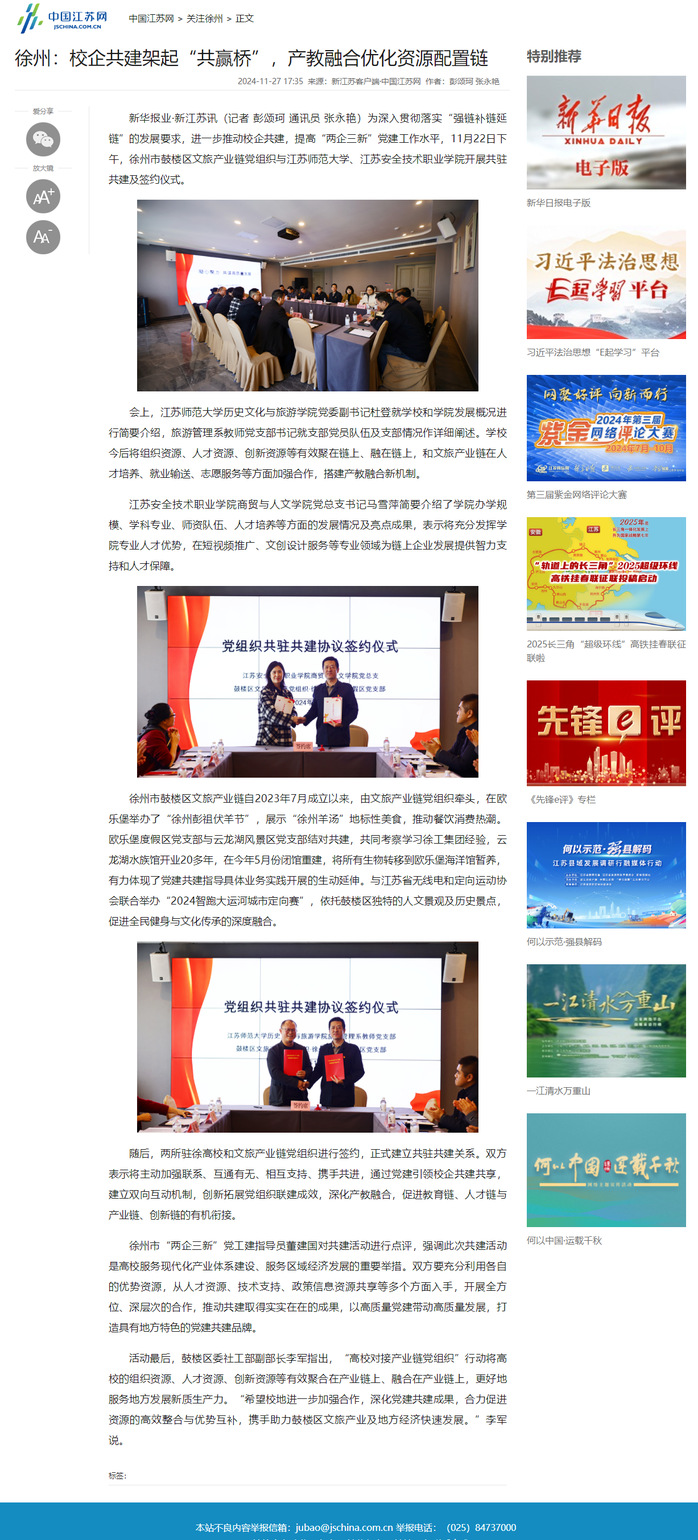Open 何以中国·运载千秋 feature
Image resolution: width=698 pixels, height=1540 pixels.
(x=606, y=1169)
